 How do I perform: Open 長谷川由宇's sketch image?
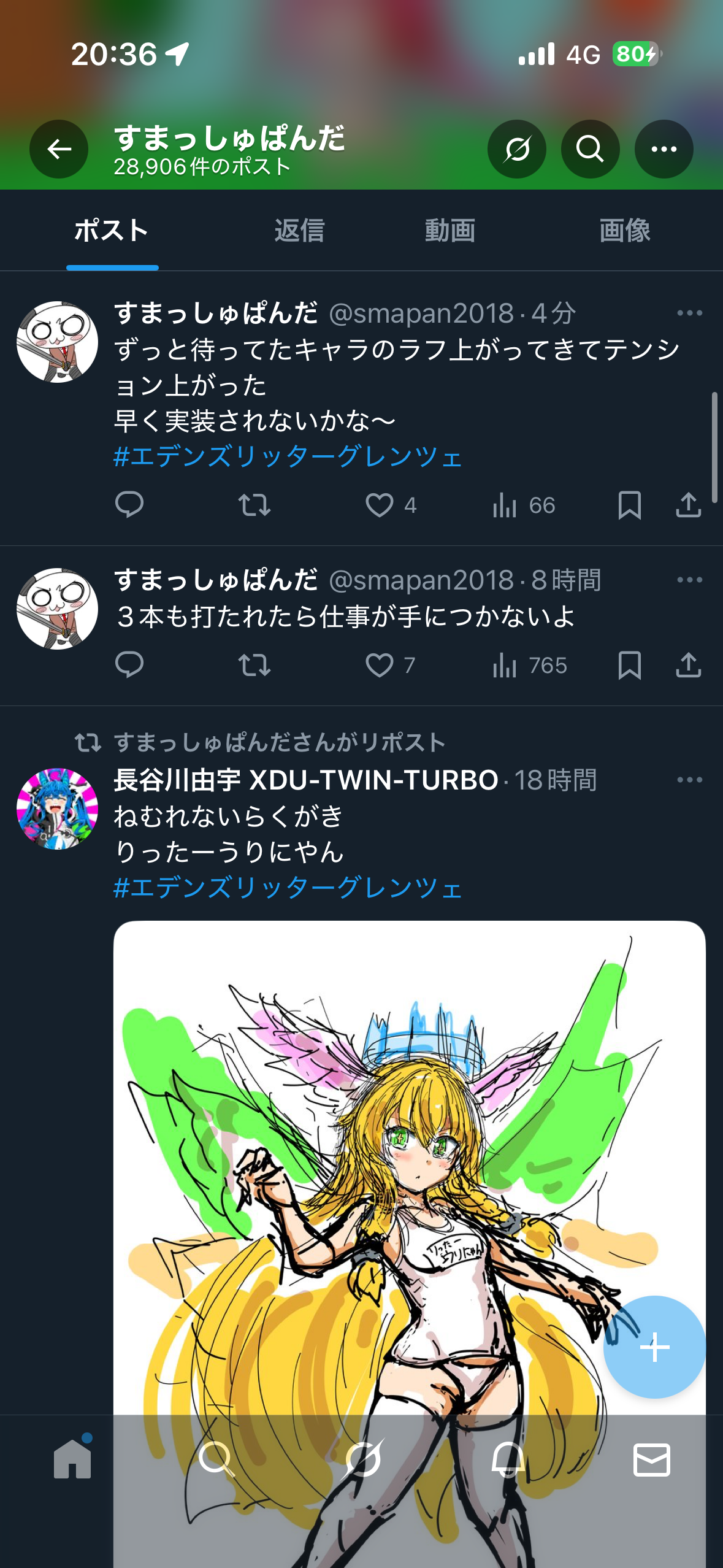(409, 1166)
